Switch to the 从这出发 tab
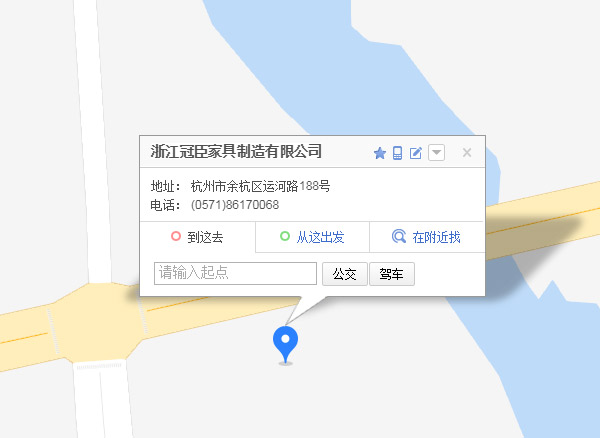The width and height of the screenshot is (600, 438). (x=312, y=237)
